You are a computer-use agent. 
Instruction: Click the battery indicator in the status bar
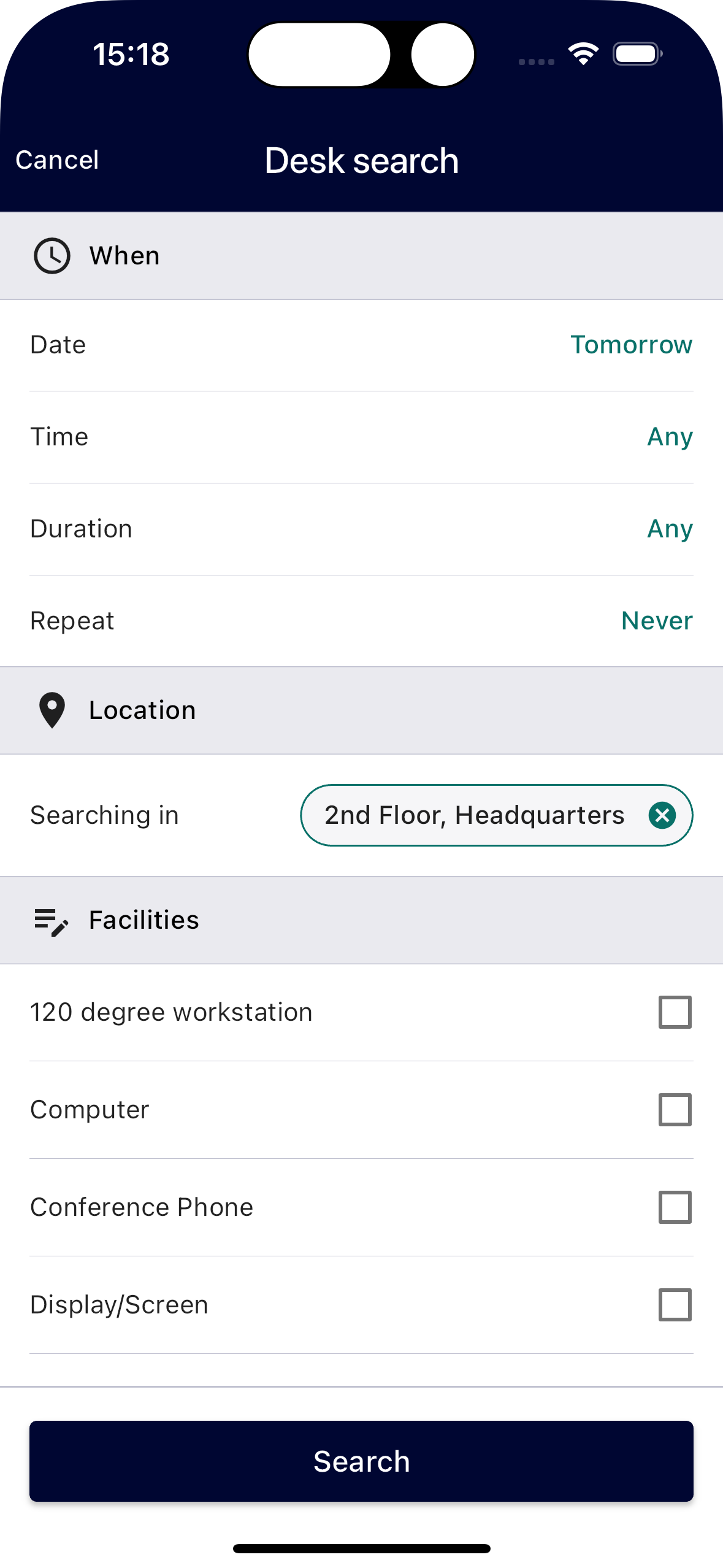(x=637, y=54)
